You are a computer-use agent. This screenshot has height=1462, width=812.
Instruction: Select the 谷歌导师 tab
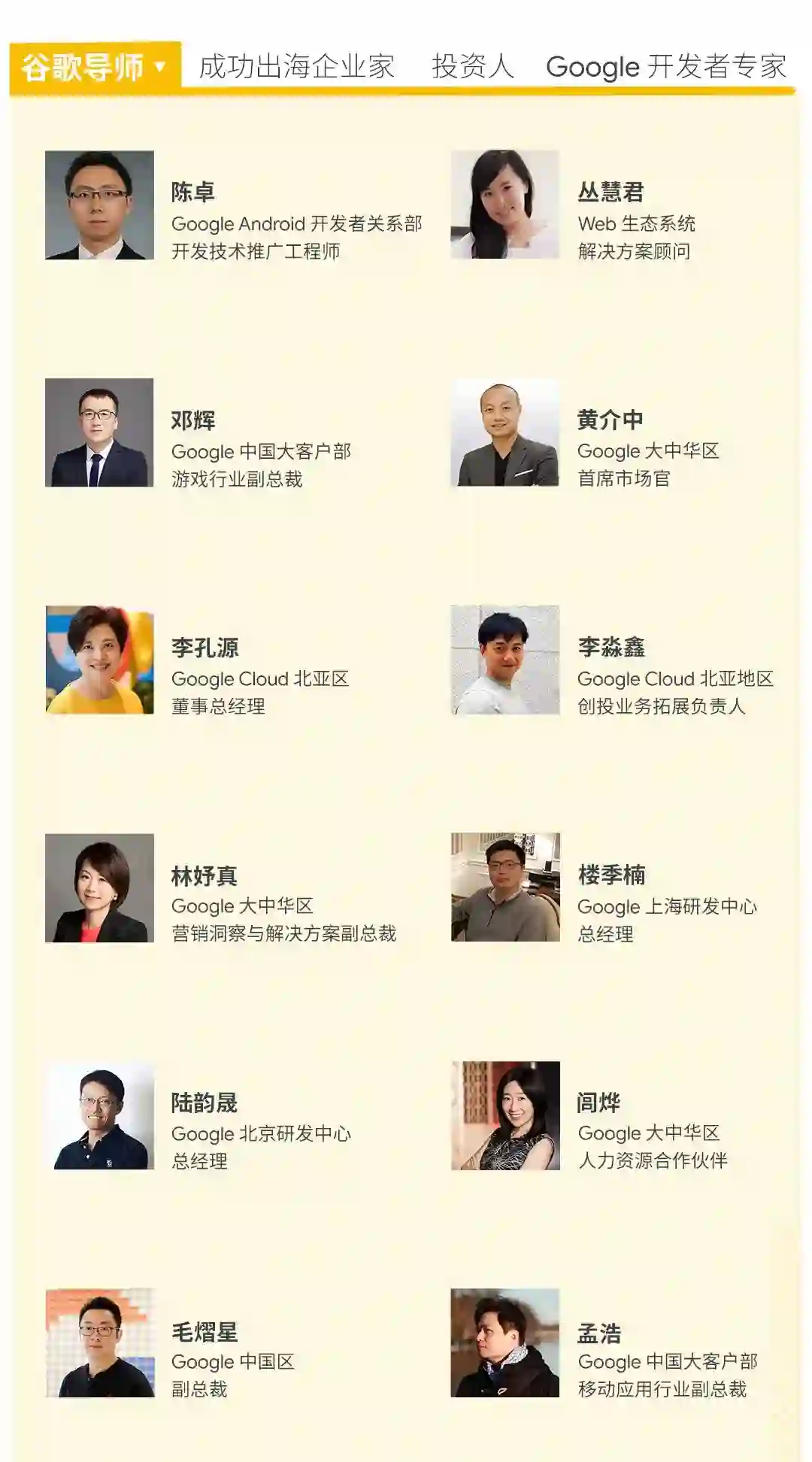coord(94,68)
